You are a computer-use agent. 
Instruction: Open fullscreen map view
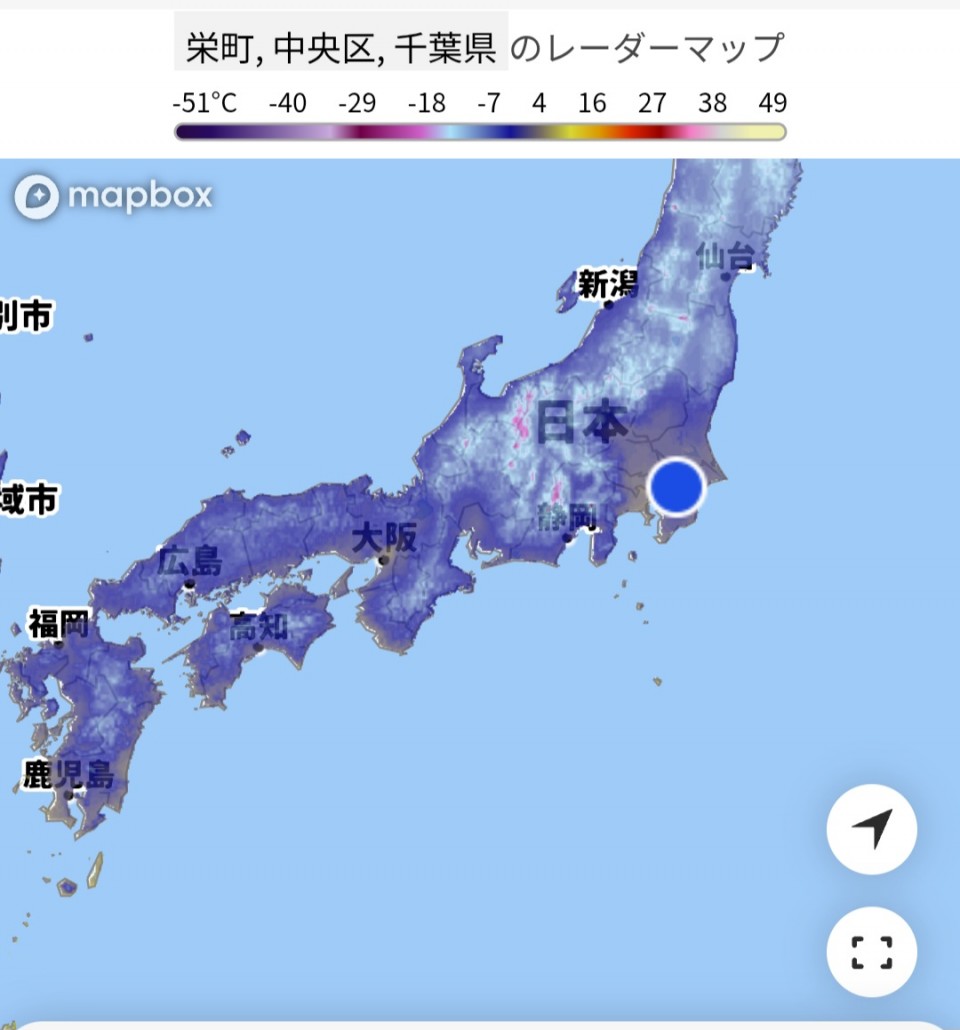871,953
